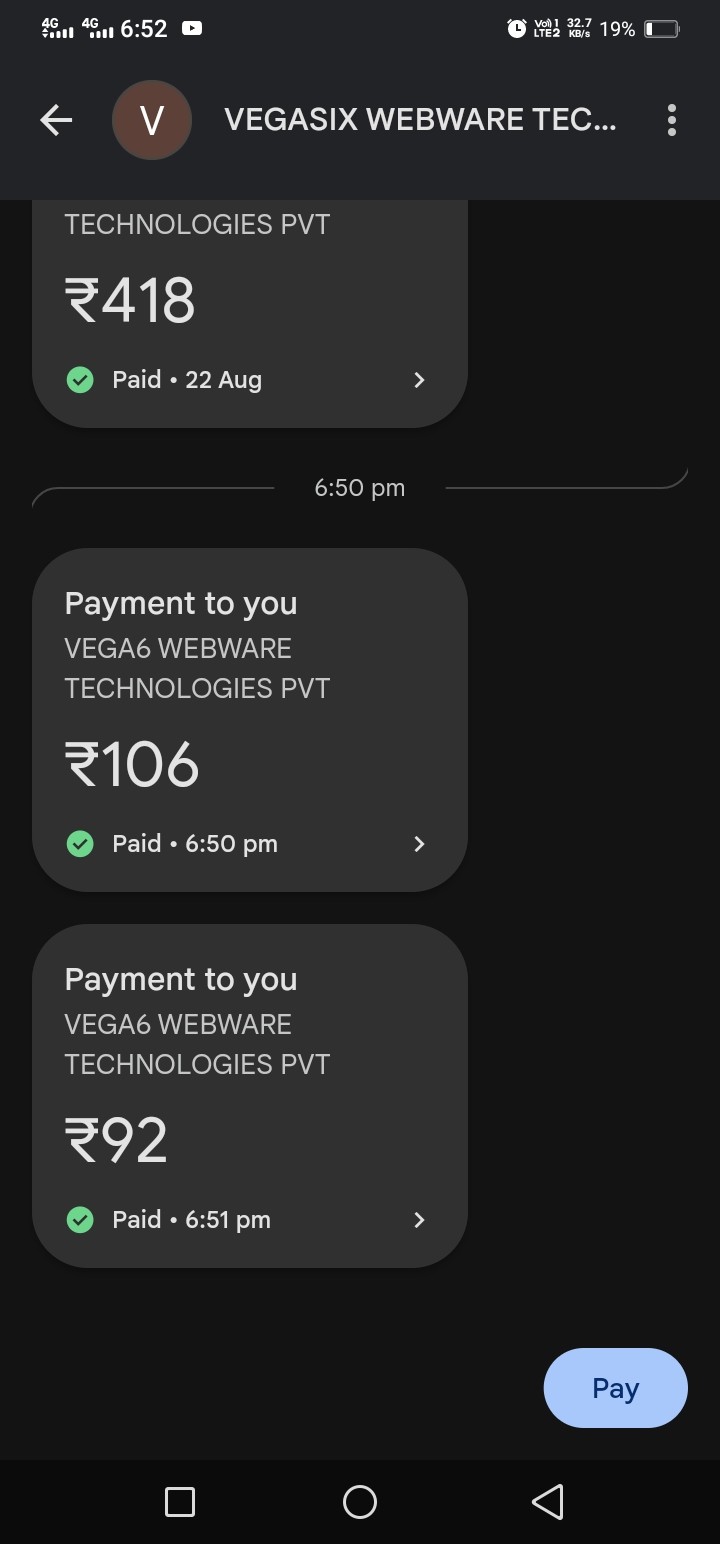This screenshot has width=720, height=1544.
Task: Tap the Pay button
Action: 615,1388
